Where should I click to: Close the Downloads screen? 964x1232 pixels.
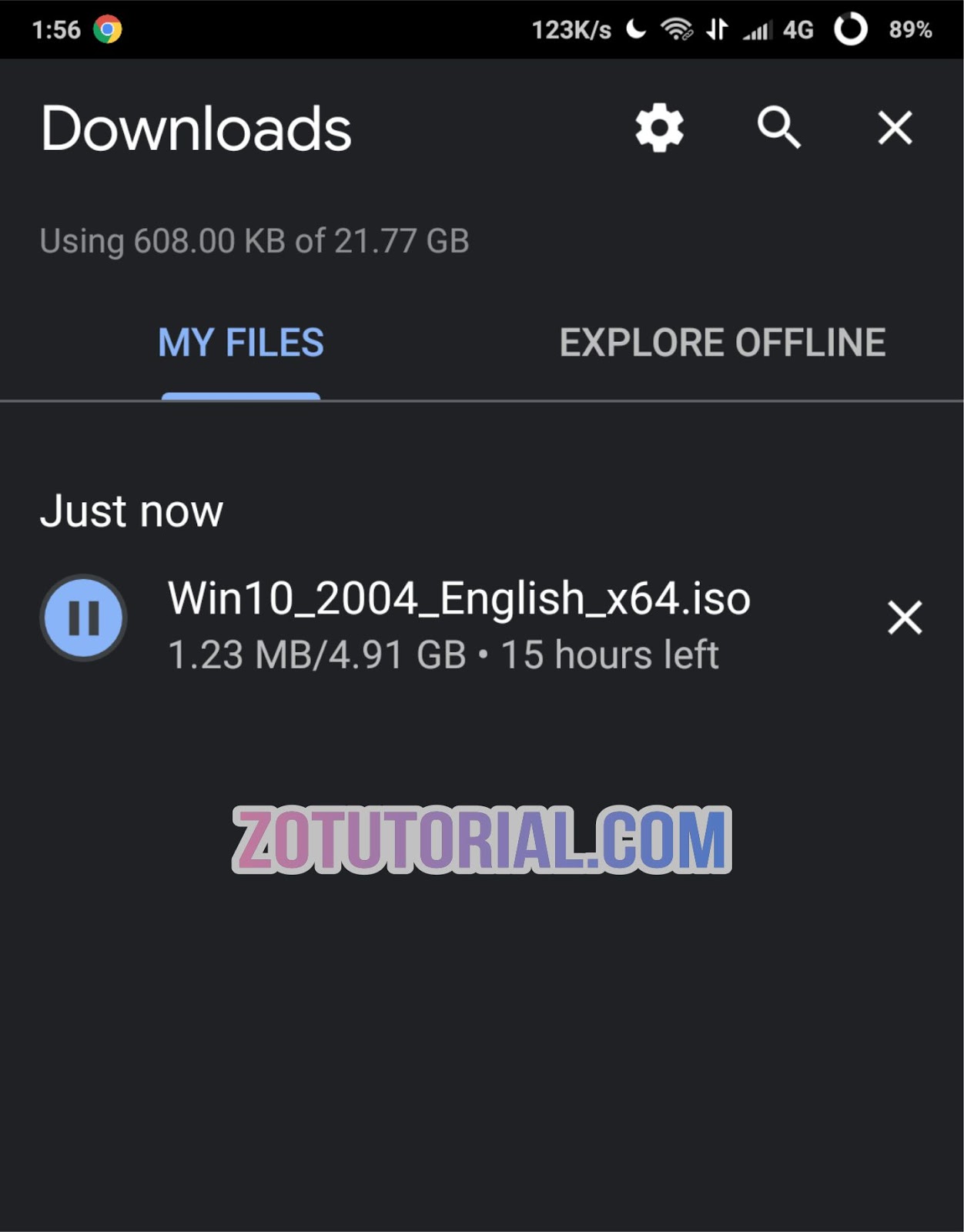pos(895,129)
